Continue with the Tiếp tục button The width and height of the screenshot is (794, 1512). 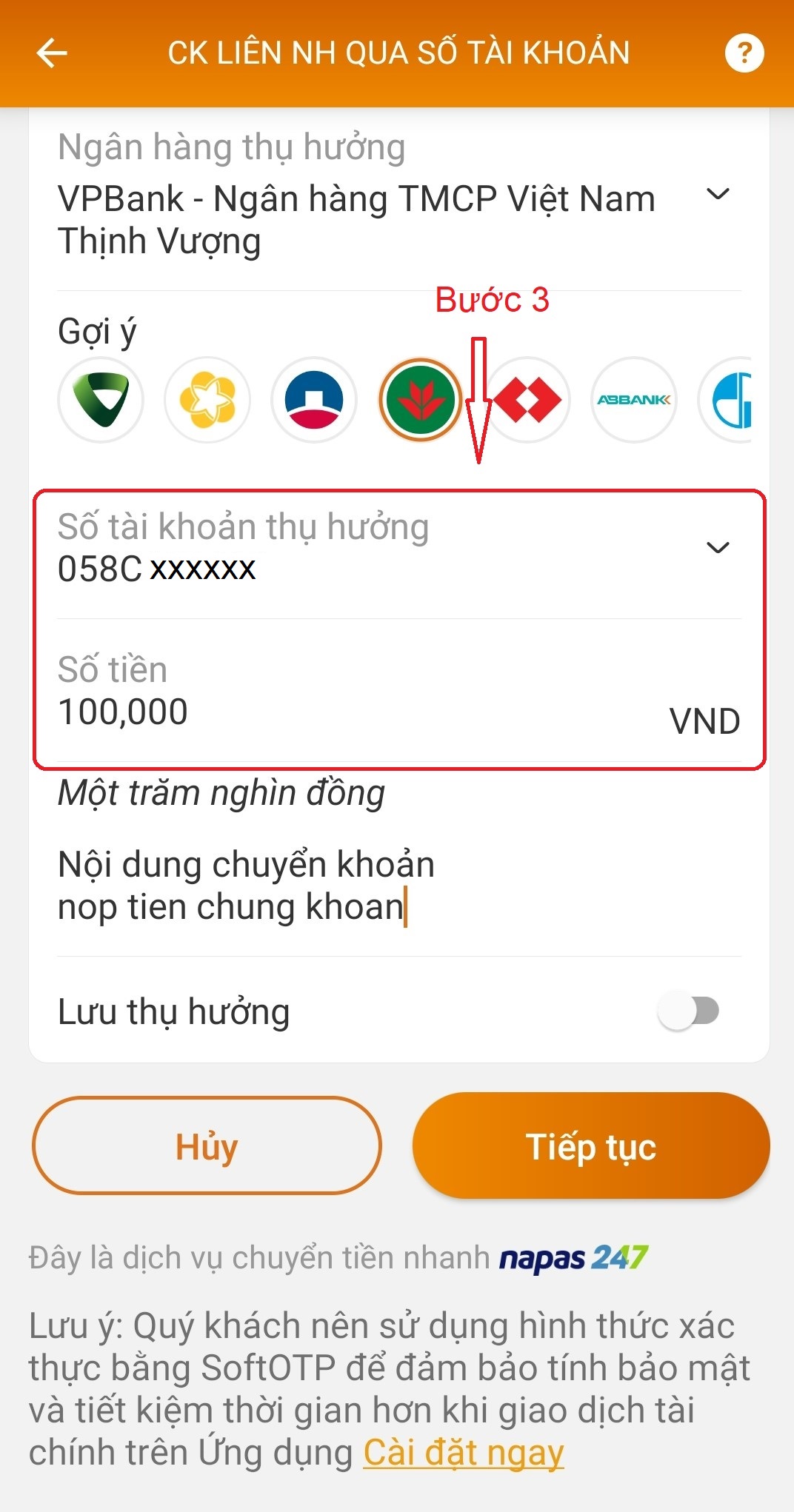coord(591,1146)
